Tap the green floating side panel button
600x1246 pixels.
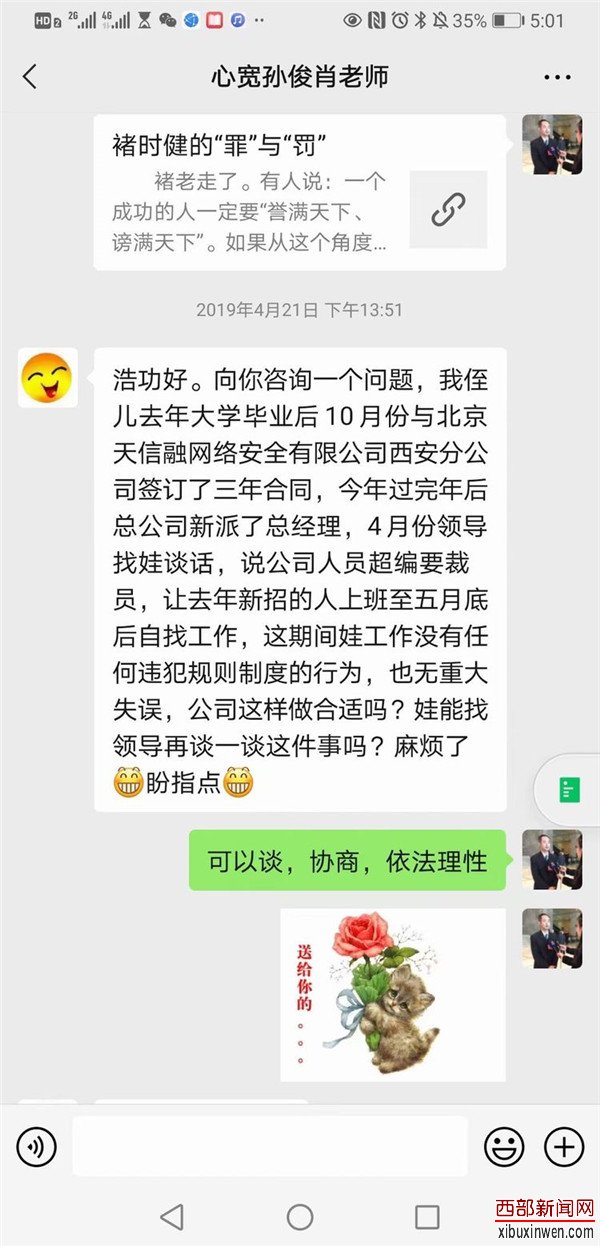570,790
